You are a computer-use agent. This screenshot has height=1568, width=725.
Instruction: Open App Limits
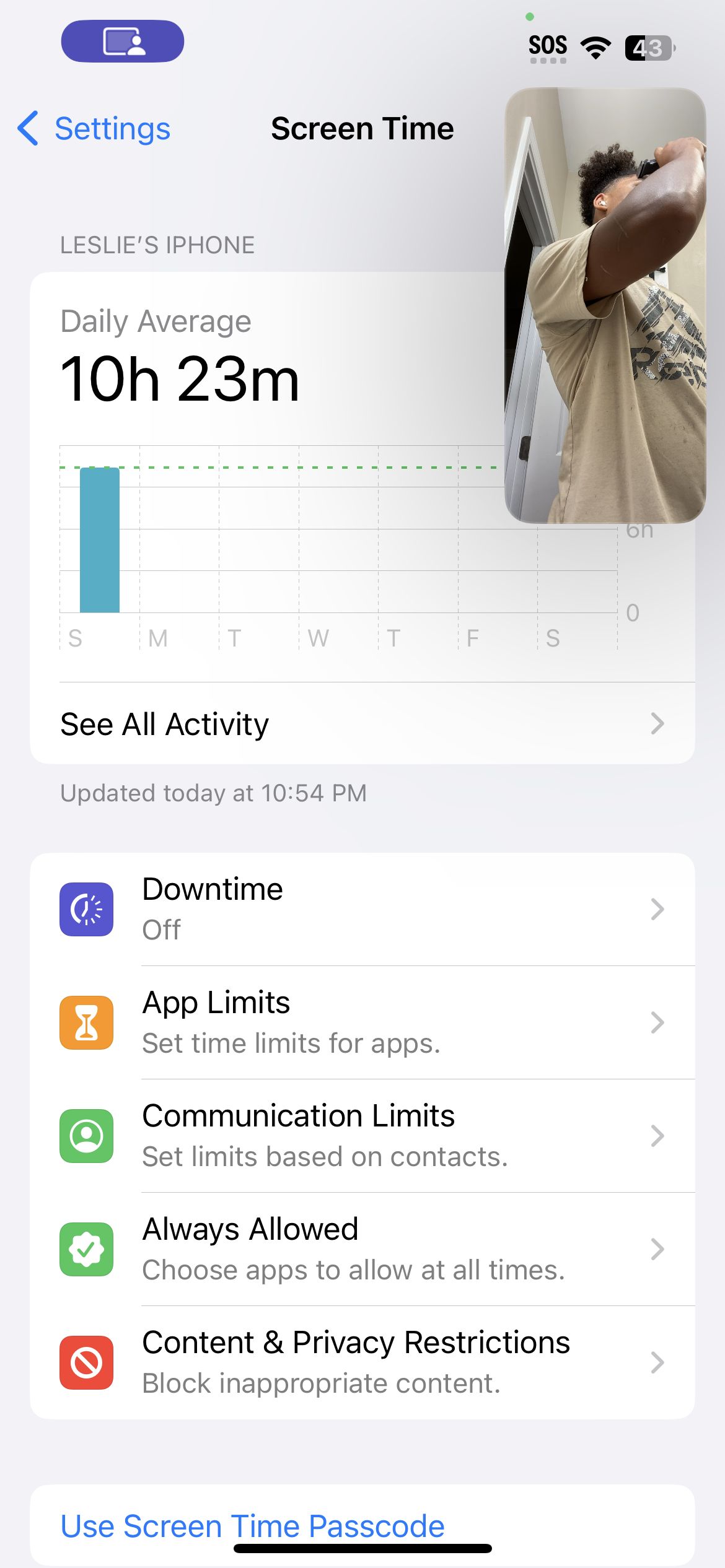click(x=362, y=1022)
